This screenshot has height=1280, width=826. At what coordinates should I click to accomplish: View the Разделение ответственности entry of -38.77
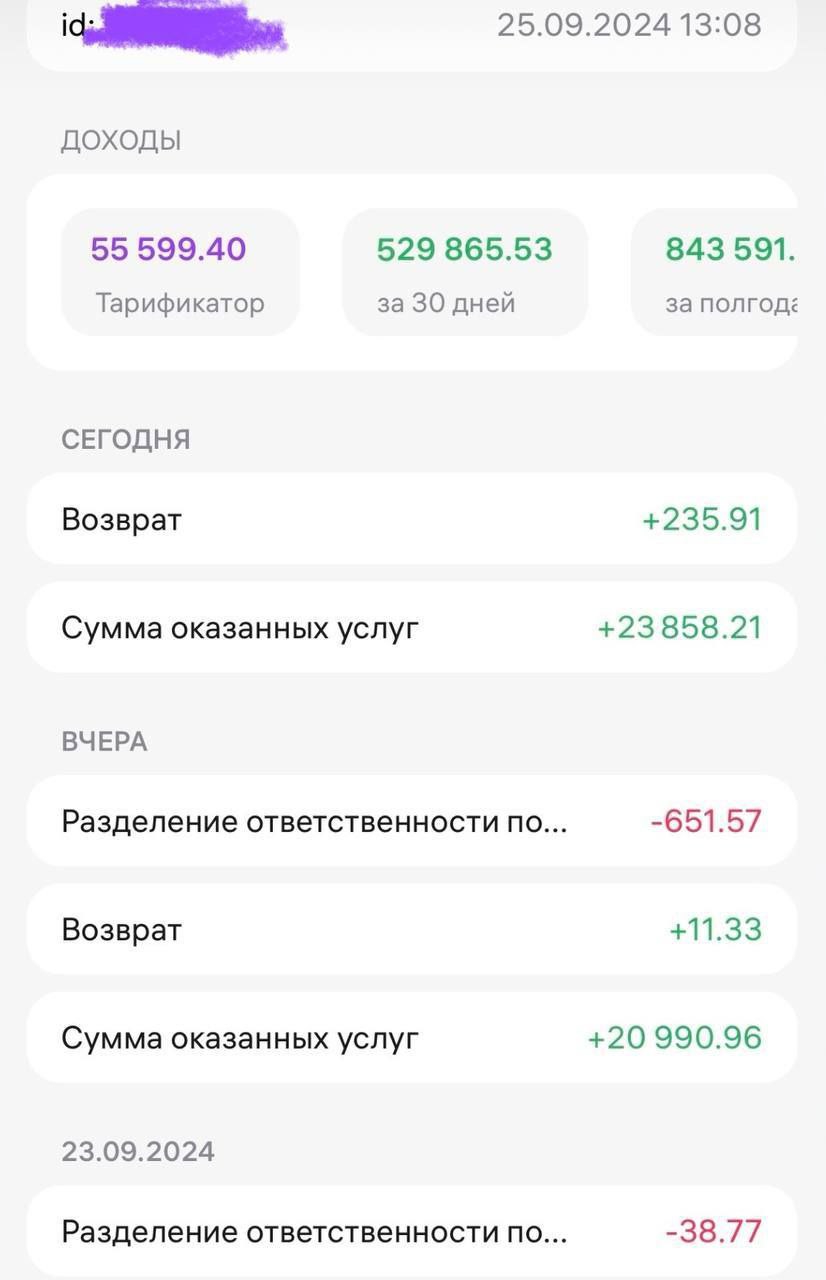(411, 1230)
